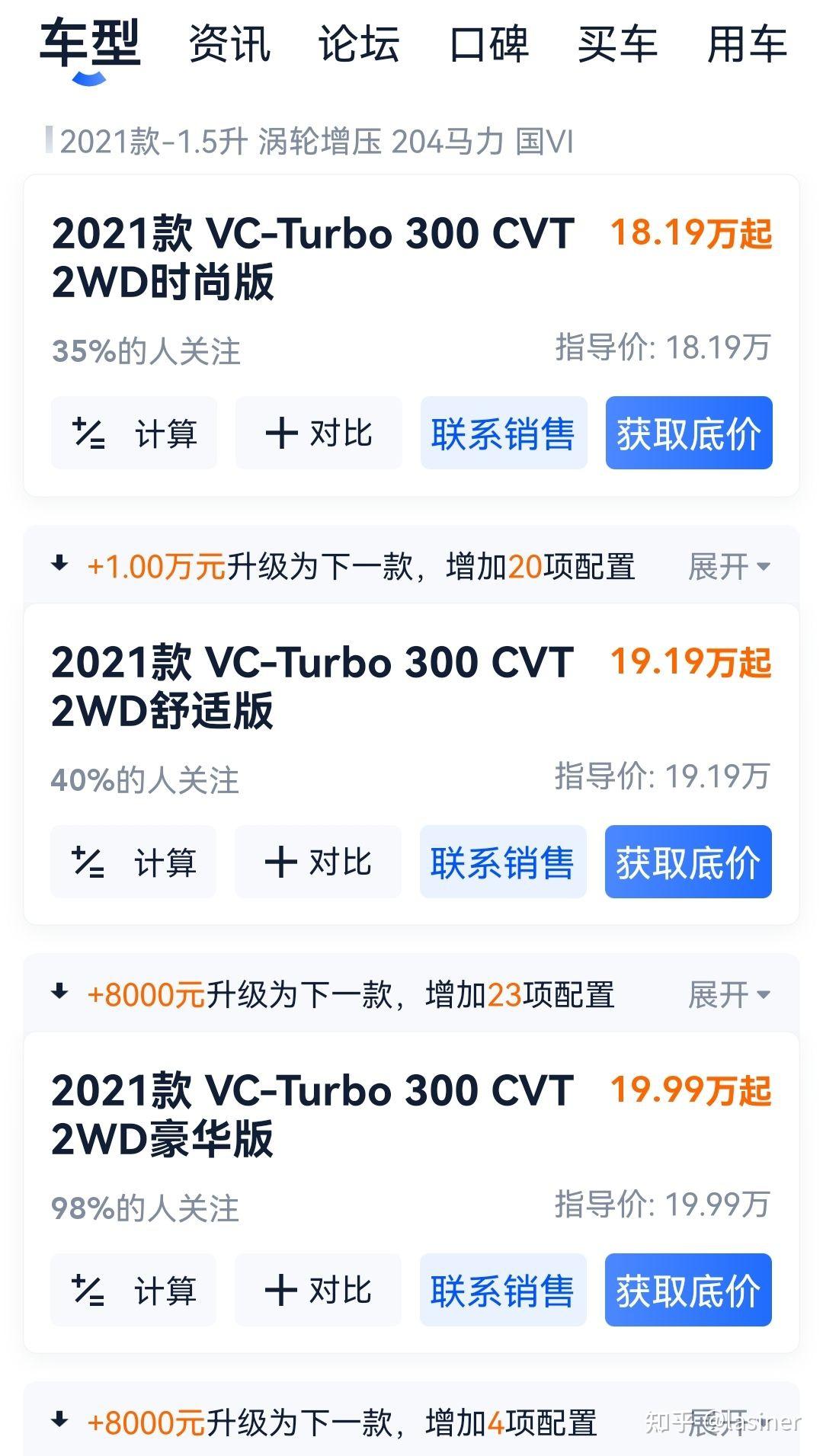Tap 计算 for the 2WD舒适版
Image resolution: width=823 pixels, height=1456 pixels.
tap(133, 862)
